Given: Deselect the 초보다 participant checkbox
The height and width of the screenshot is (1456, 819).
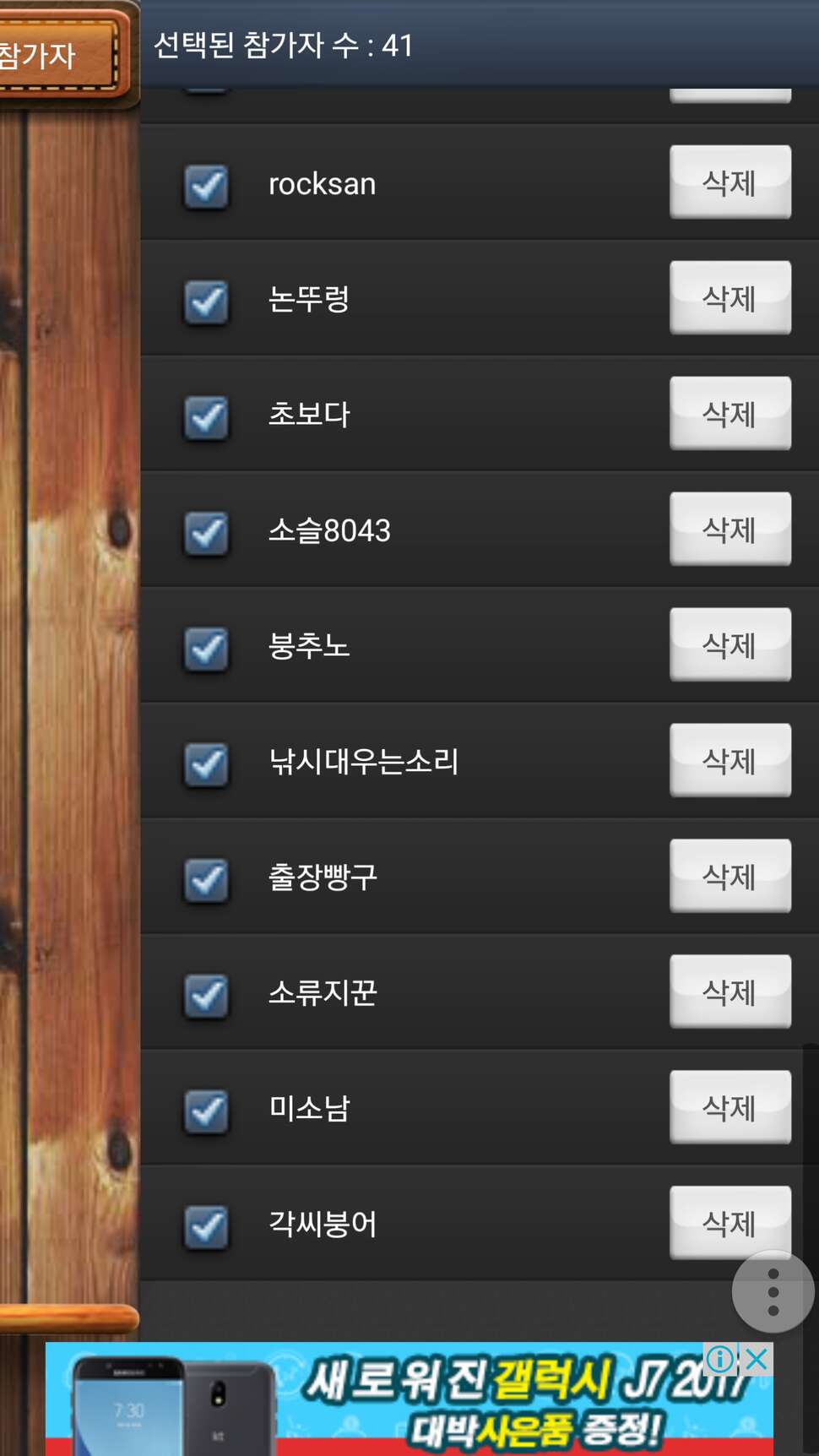Looking at the screenshot, I should point(206,417).
